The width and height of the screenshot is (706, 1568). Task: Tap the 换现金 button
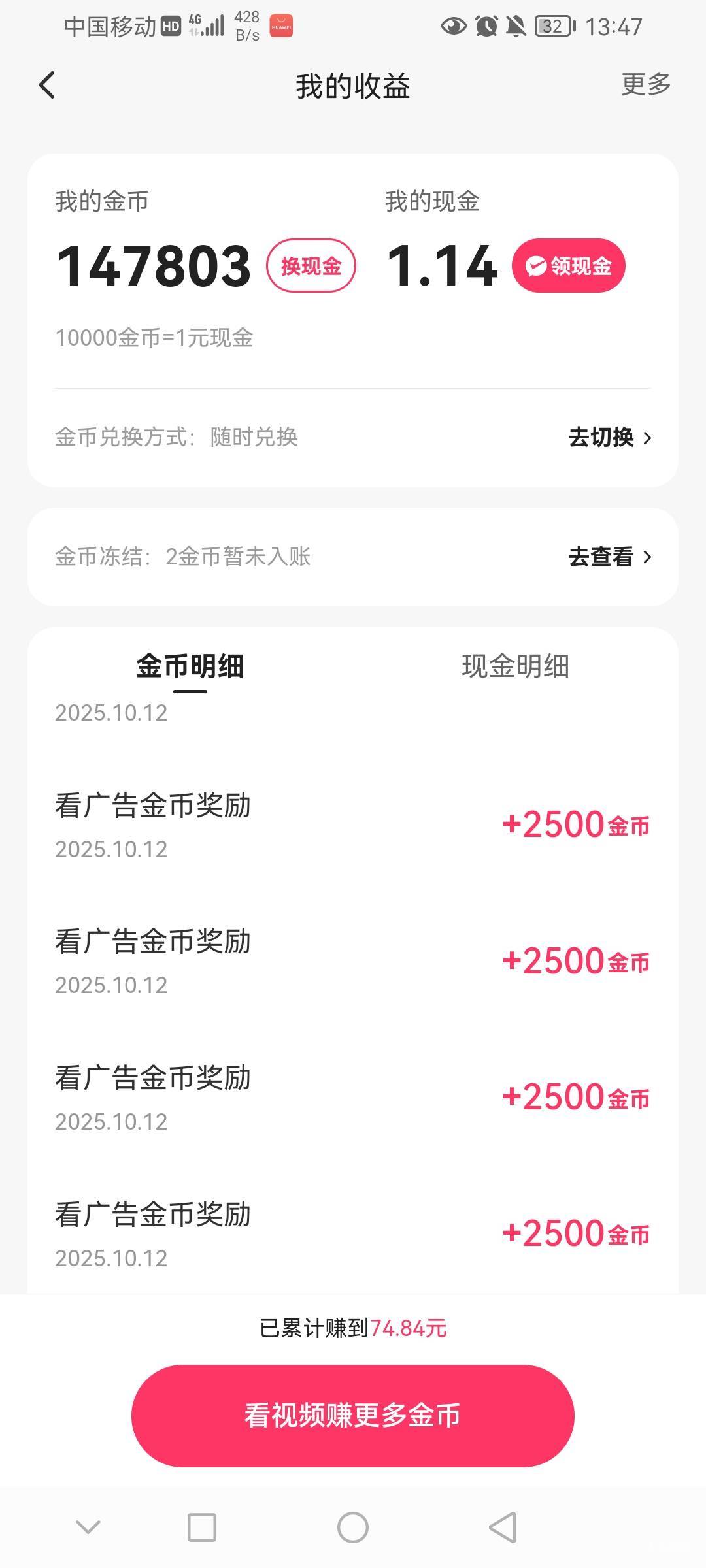point(311,266)
